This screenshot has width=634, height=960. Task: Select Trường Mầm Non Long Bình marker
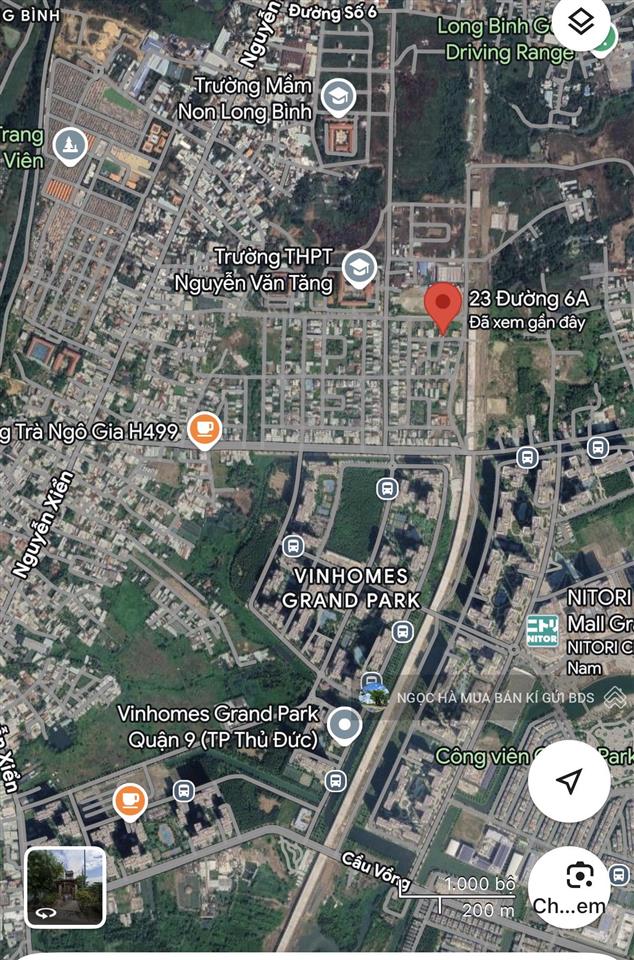coord(339,96)
